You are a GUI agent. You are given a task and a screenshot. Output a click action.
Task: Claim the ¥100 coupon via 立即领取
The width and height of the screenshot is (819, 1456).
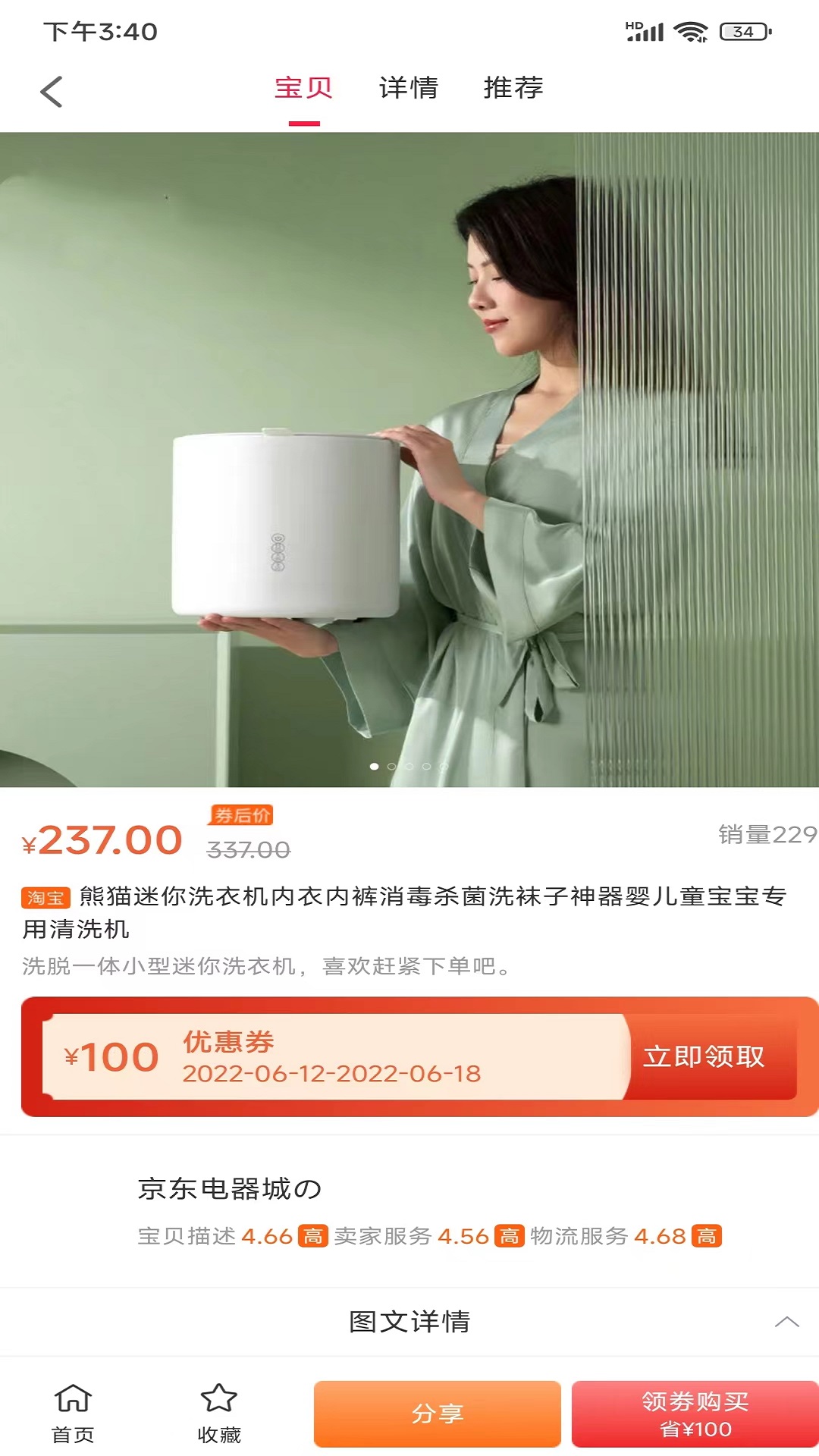(x=704, y=1056)
